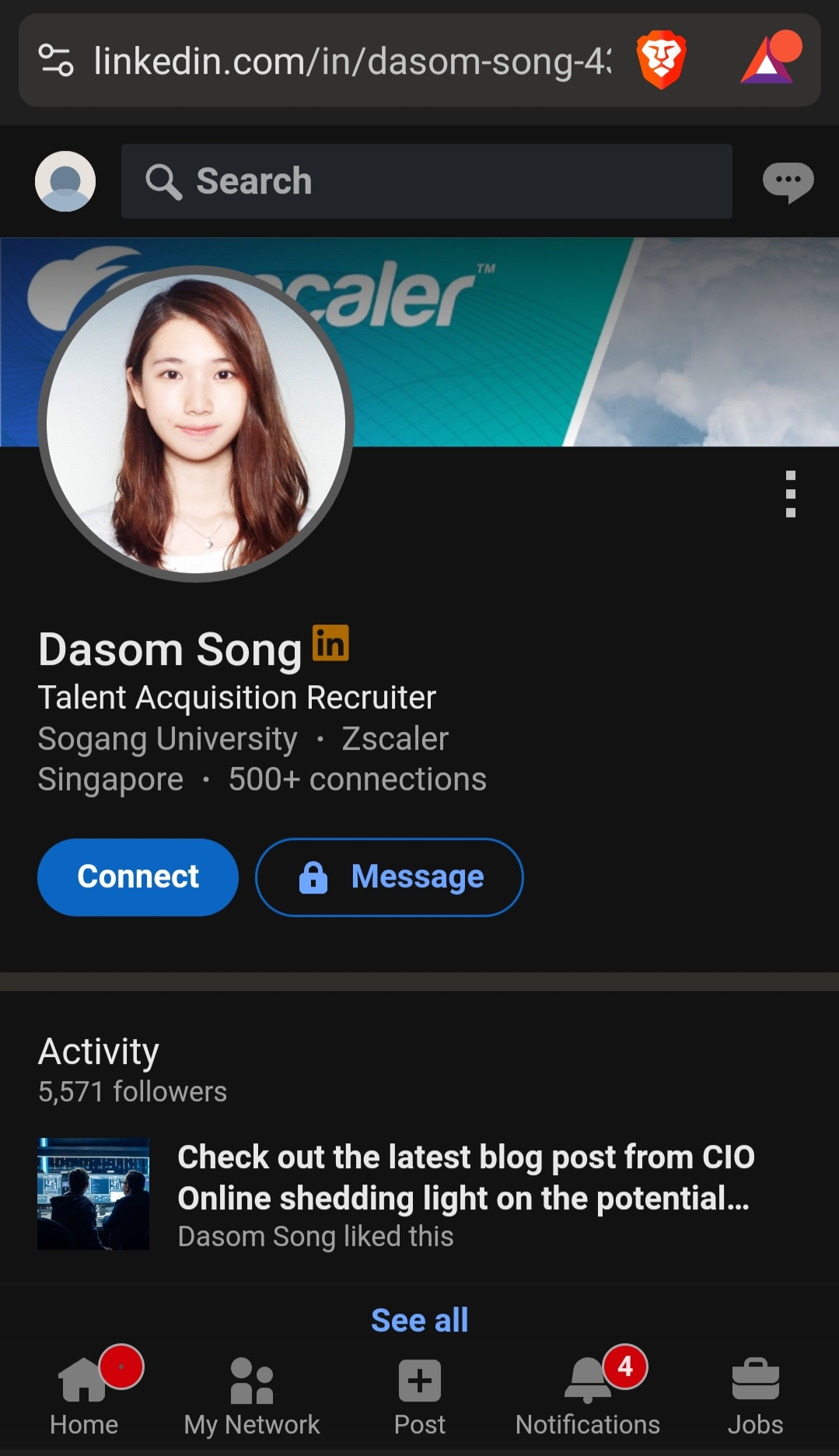
Task: Open the liked CIO Online blog post
Action: (x=465, y=1178)
